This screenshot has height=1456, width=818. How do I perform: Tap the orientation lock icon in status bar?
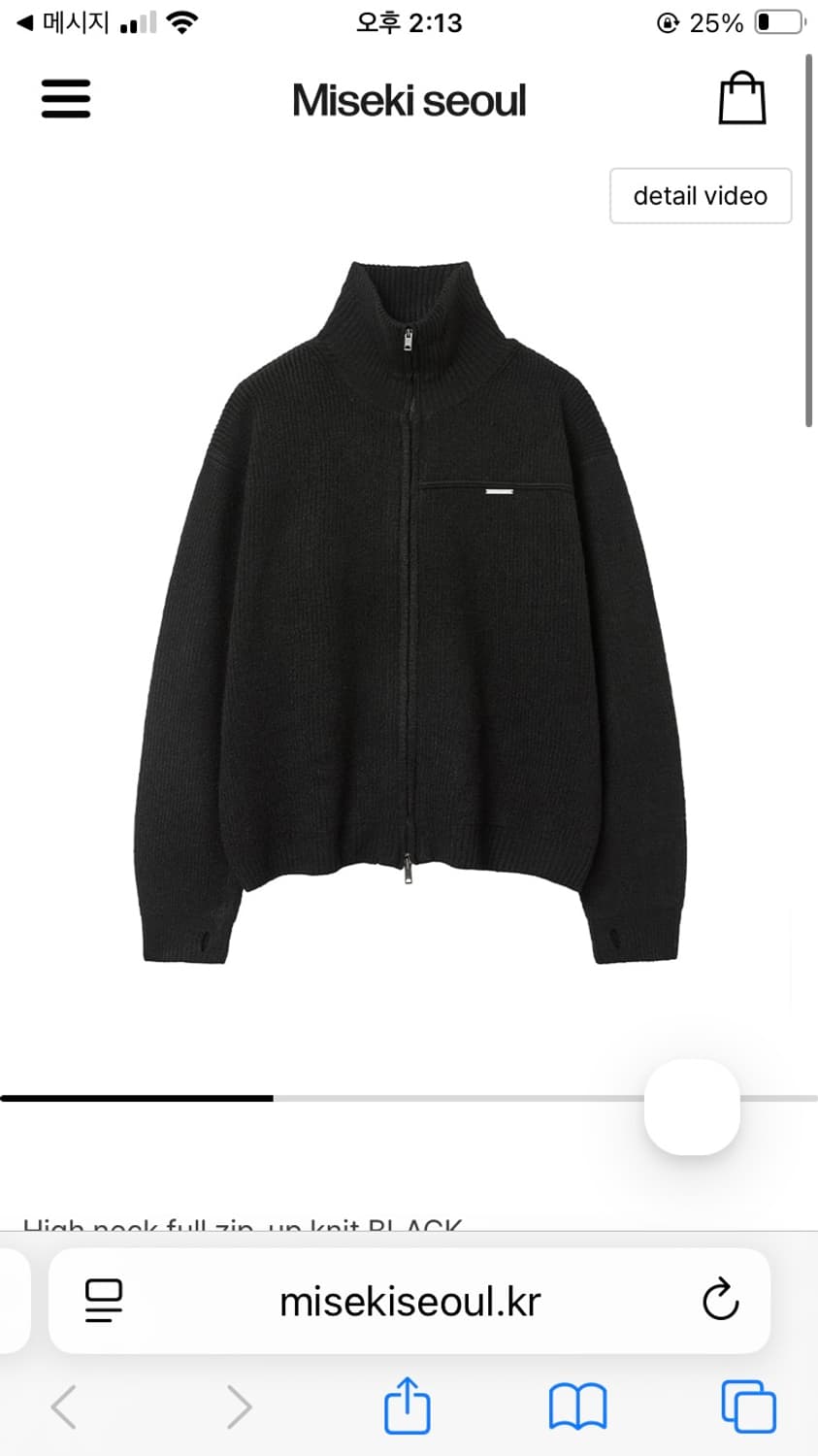point(669,19)
